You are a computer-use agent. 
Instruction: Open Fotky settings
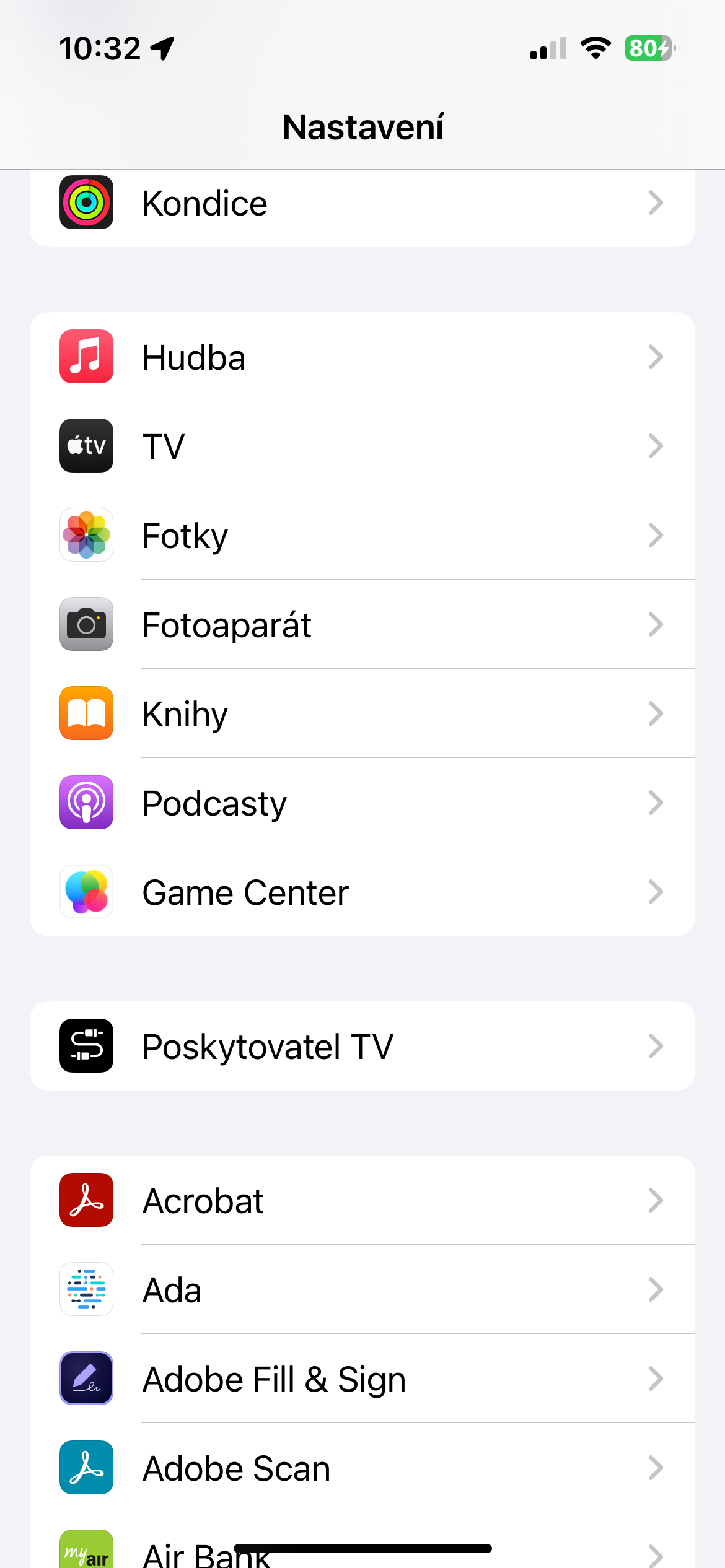362,535
